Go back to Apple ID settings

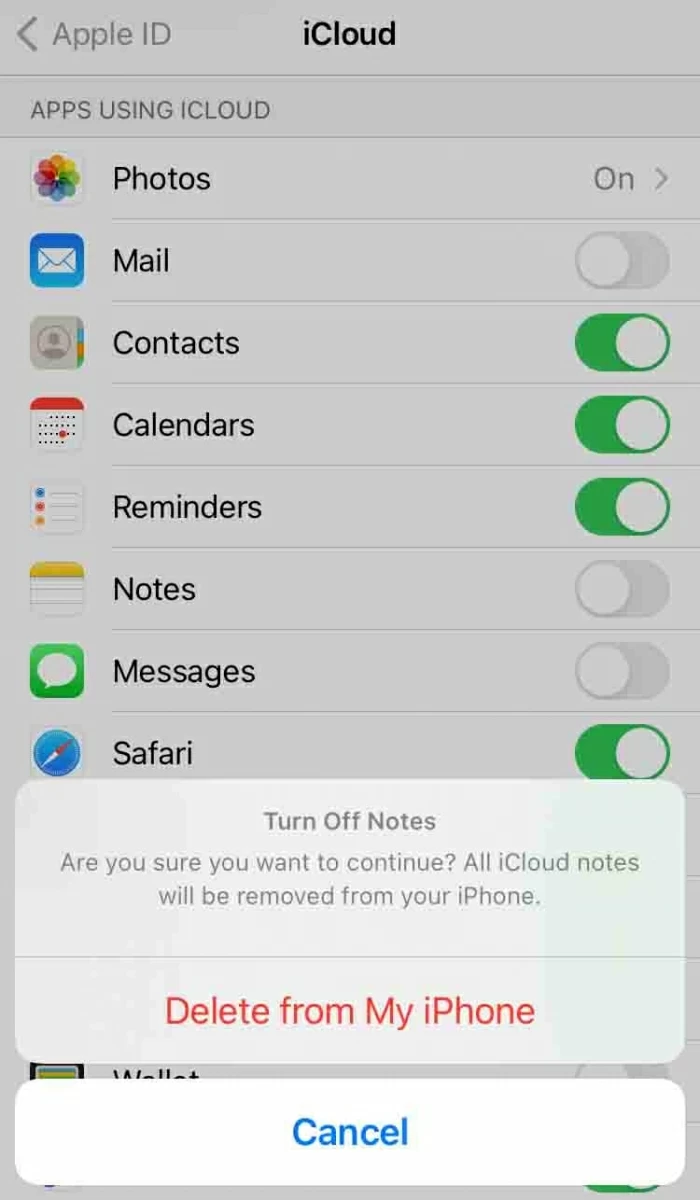[x=95, y=34]
